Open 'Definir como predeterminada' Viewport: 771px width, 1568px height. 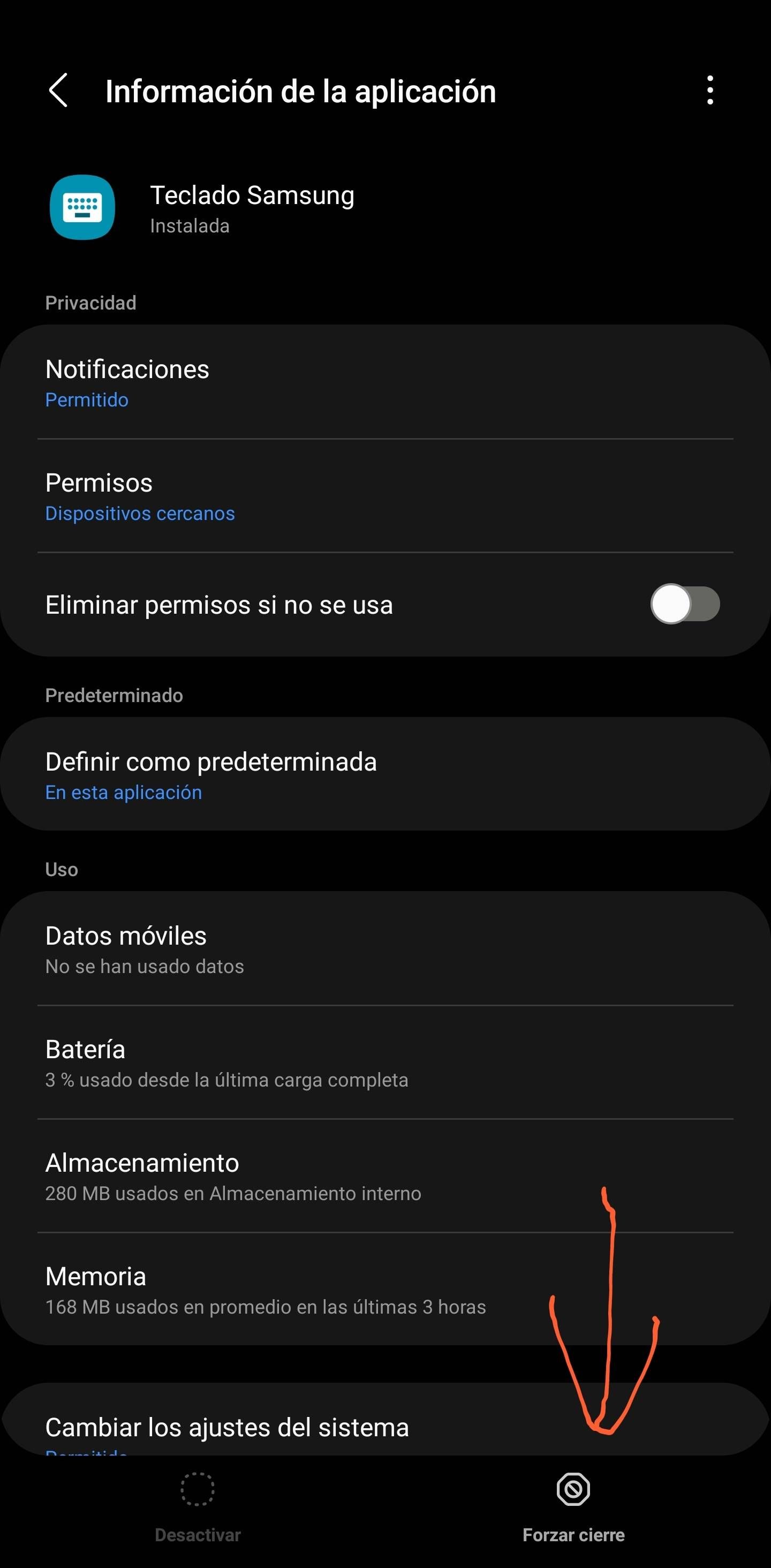(244, 773)
